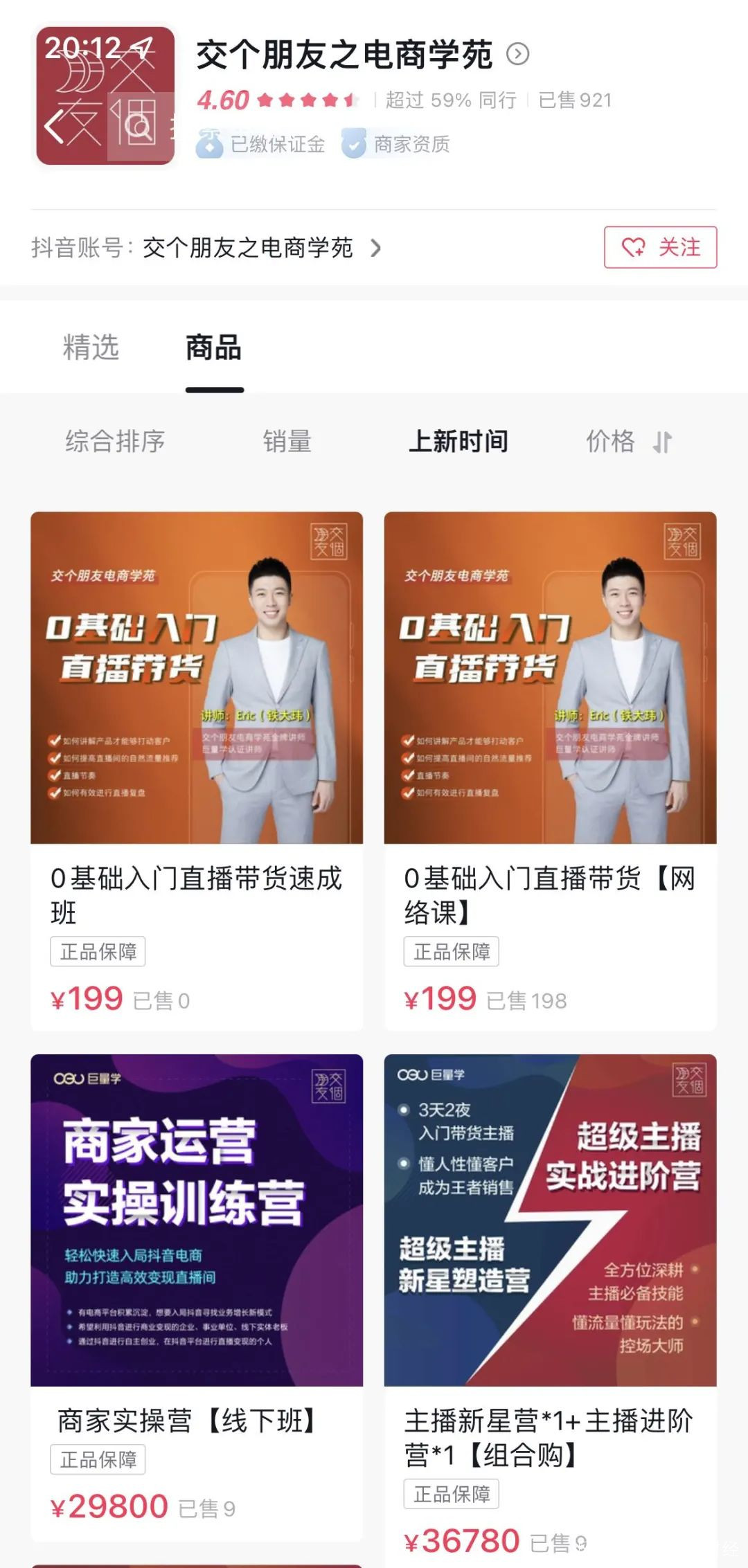Open the 0基础入门直播带货速成班 product
Viewport: 748px width, 1568px height.
pos(197,762)
